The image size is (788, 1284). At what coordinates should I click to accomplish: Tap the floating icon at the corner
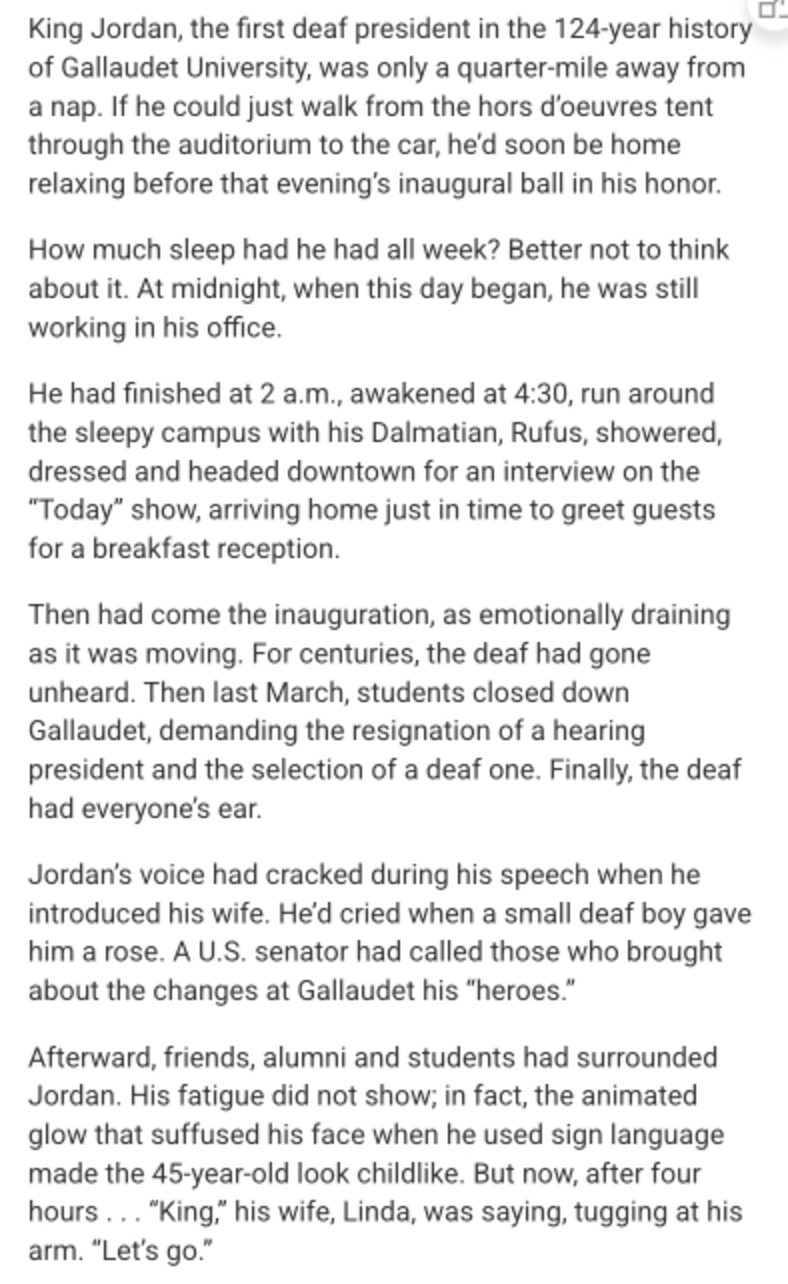point(773,8)
